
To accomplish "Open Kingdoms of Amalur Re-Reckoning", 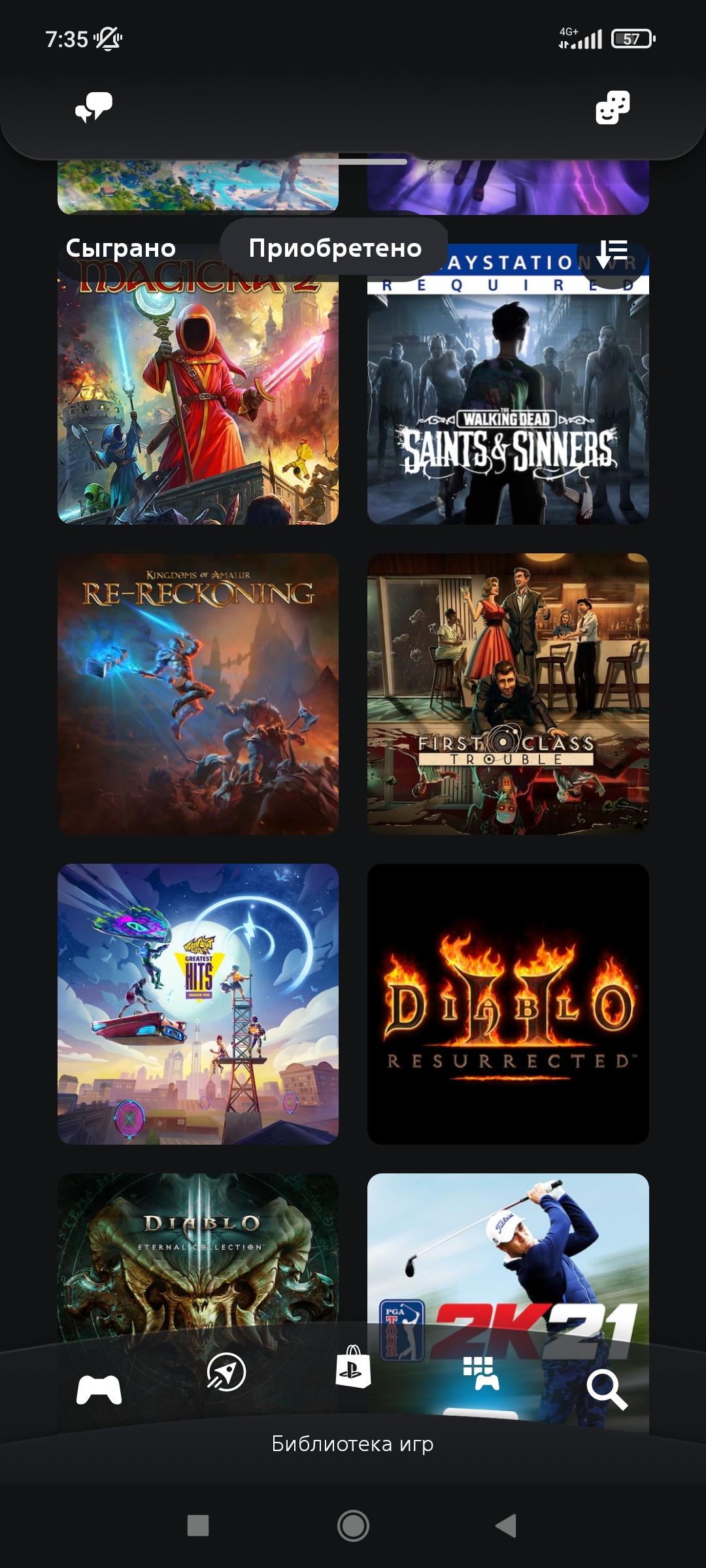I will click(198, 694).
